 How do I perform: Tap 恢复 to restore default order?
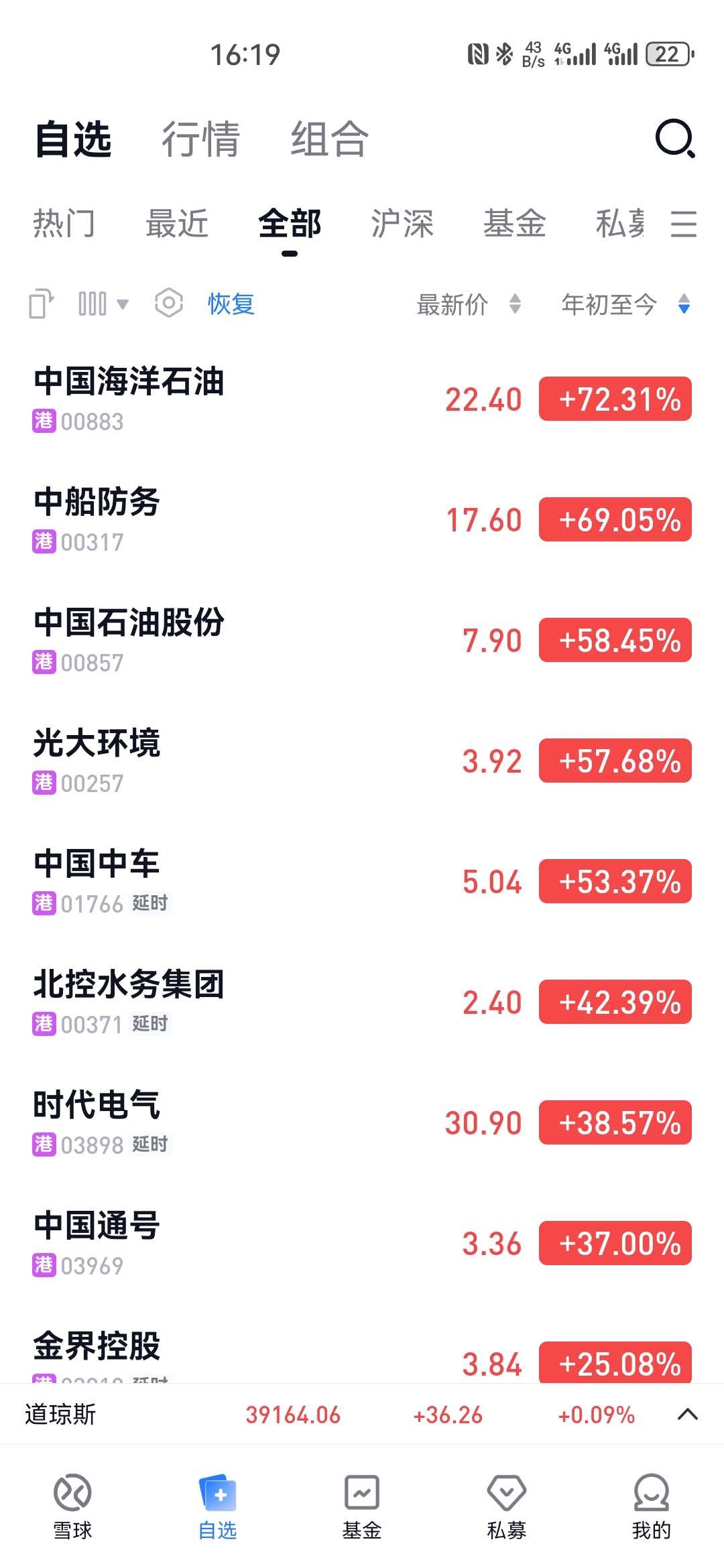231,304
